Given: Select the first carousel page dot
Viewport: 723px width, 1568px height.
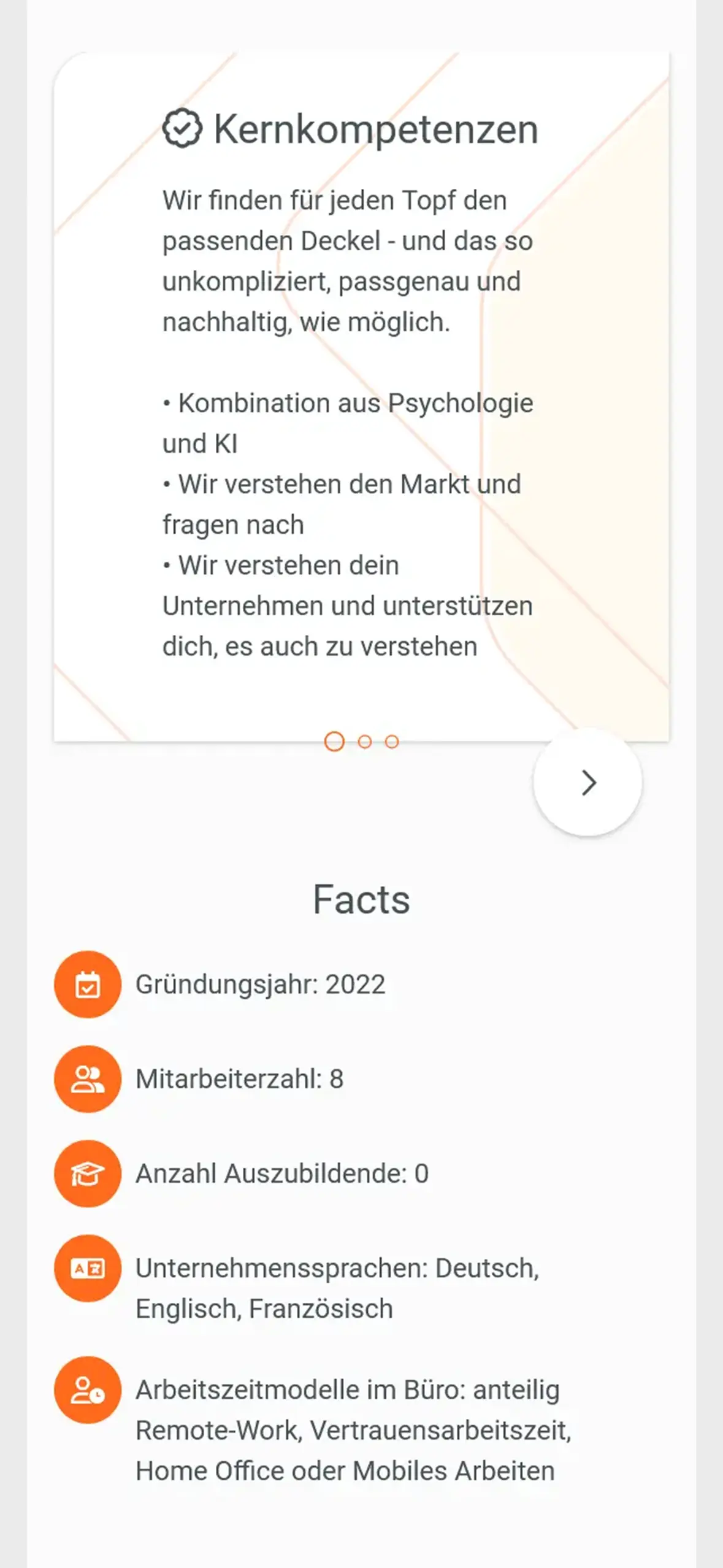Looking at the screenshot, I should (334, 741).
